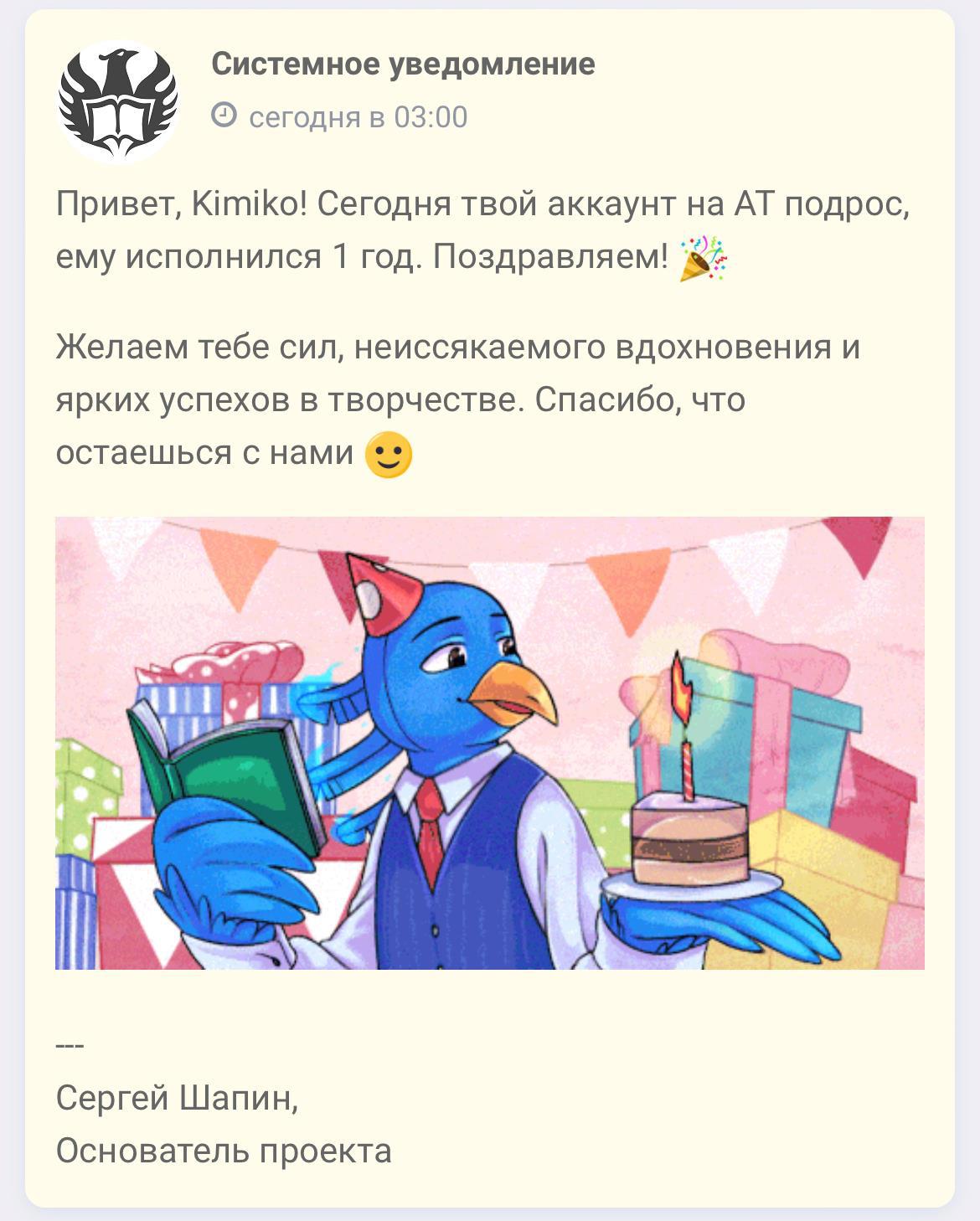Open the birthday bird illustration in the message
This screenshot has height=1221, width=980.
click(489, 743)
